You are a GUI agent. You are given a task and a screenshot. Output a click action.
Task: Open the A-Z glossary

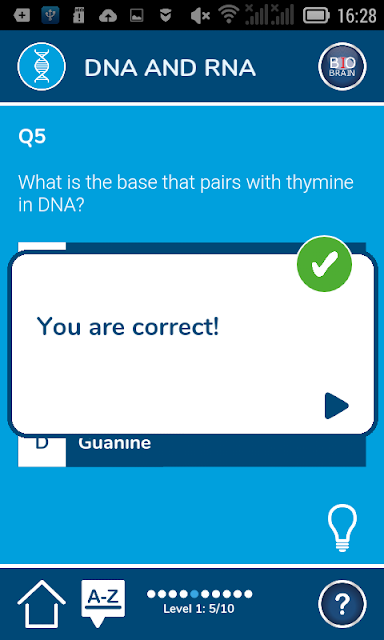[x=103, y=604]
